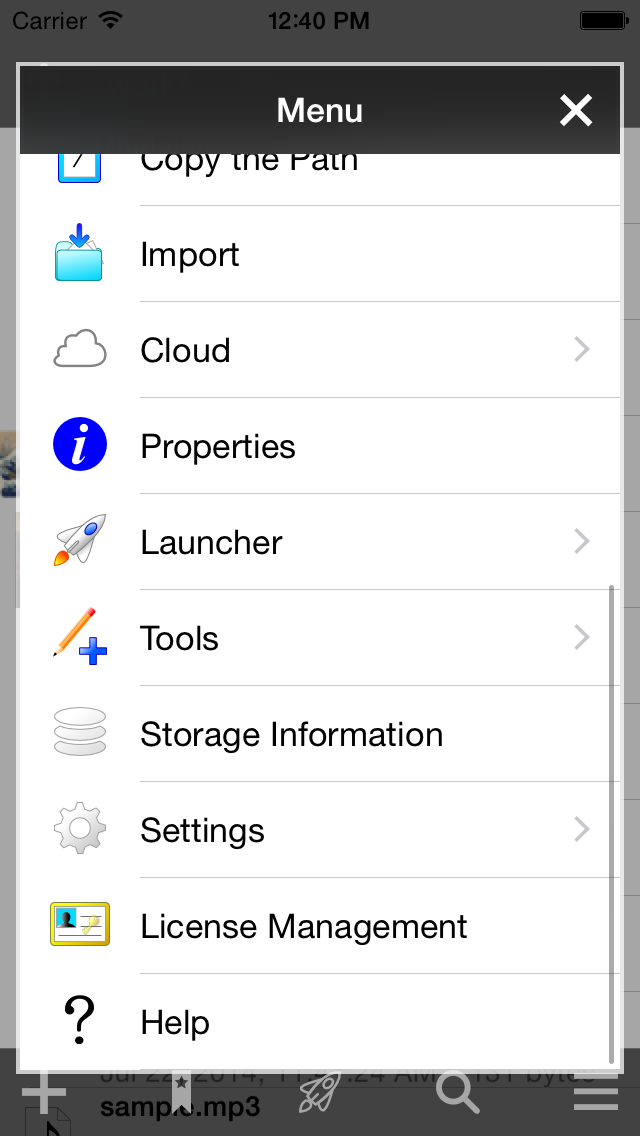Open the Cloud submenu
The image size is (640, 1136).
(320, 350)
